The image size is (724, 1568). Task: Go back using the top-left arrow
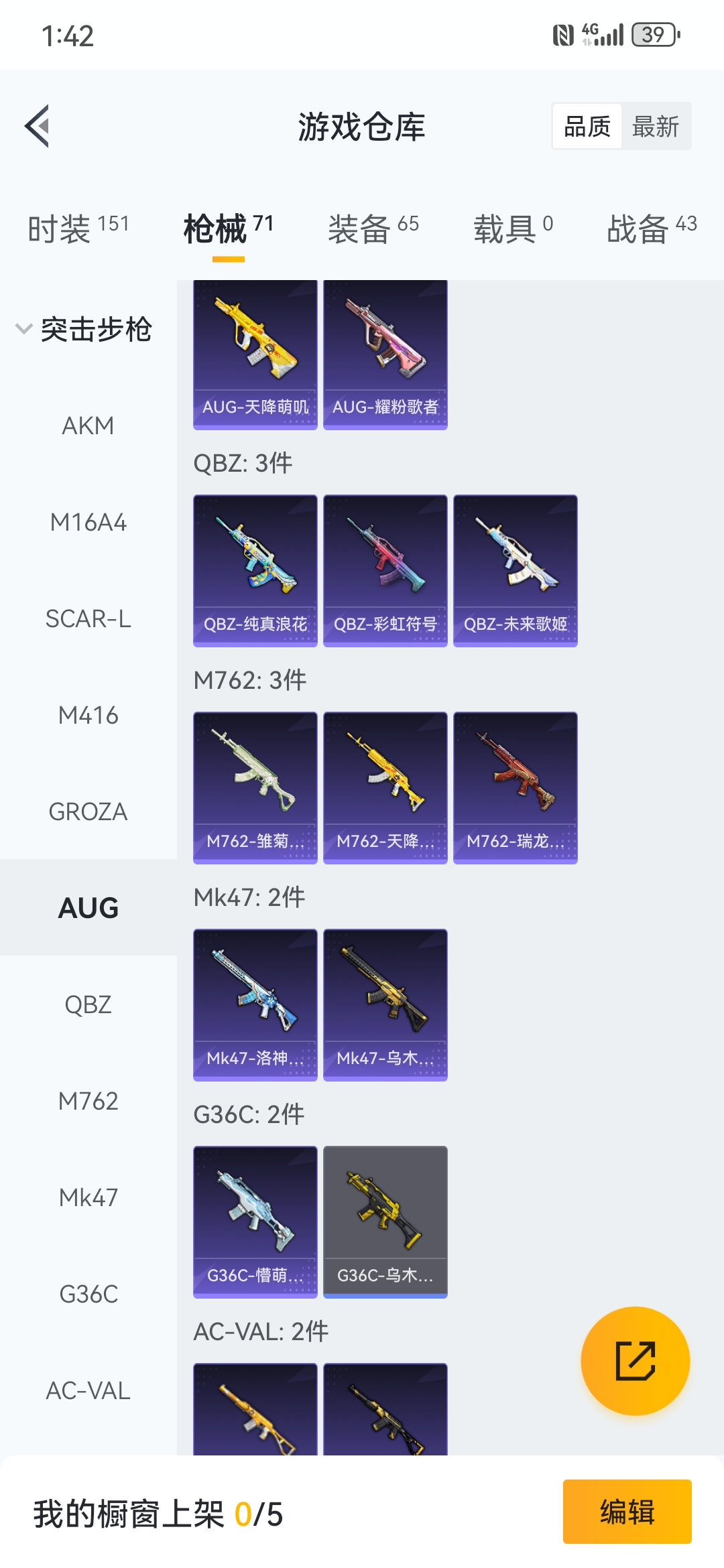pos(38,126)
